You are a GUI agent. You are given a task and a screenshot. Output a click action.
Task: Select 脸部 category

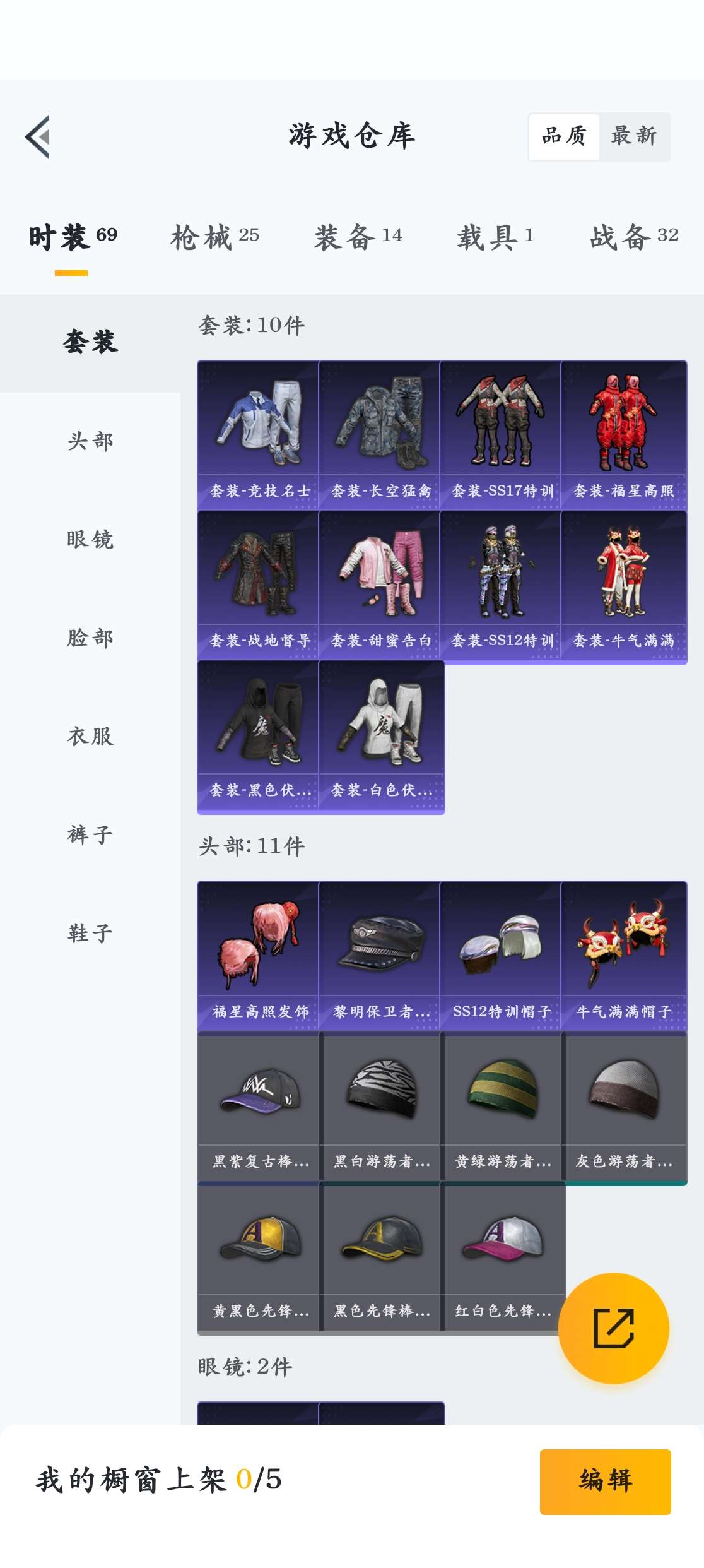coord(90,638)
